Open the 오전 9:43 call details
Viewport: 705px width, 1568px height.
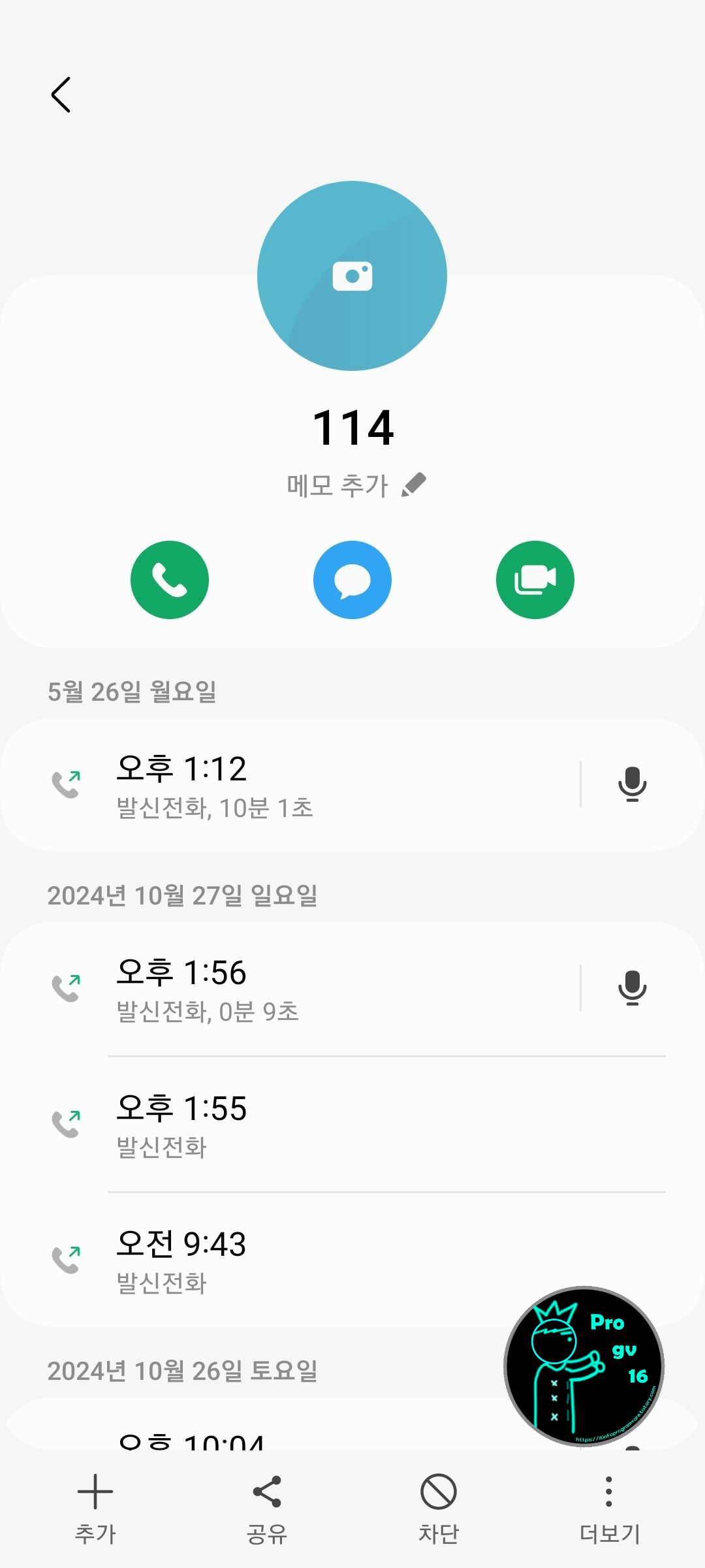tap(294, 1259)
